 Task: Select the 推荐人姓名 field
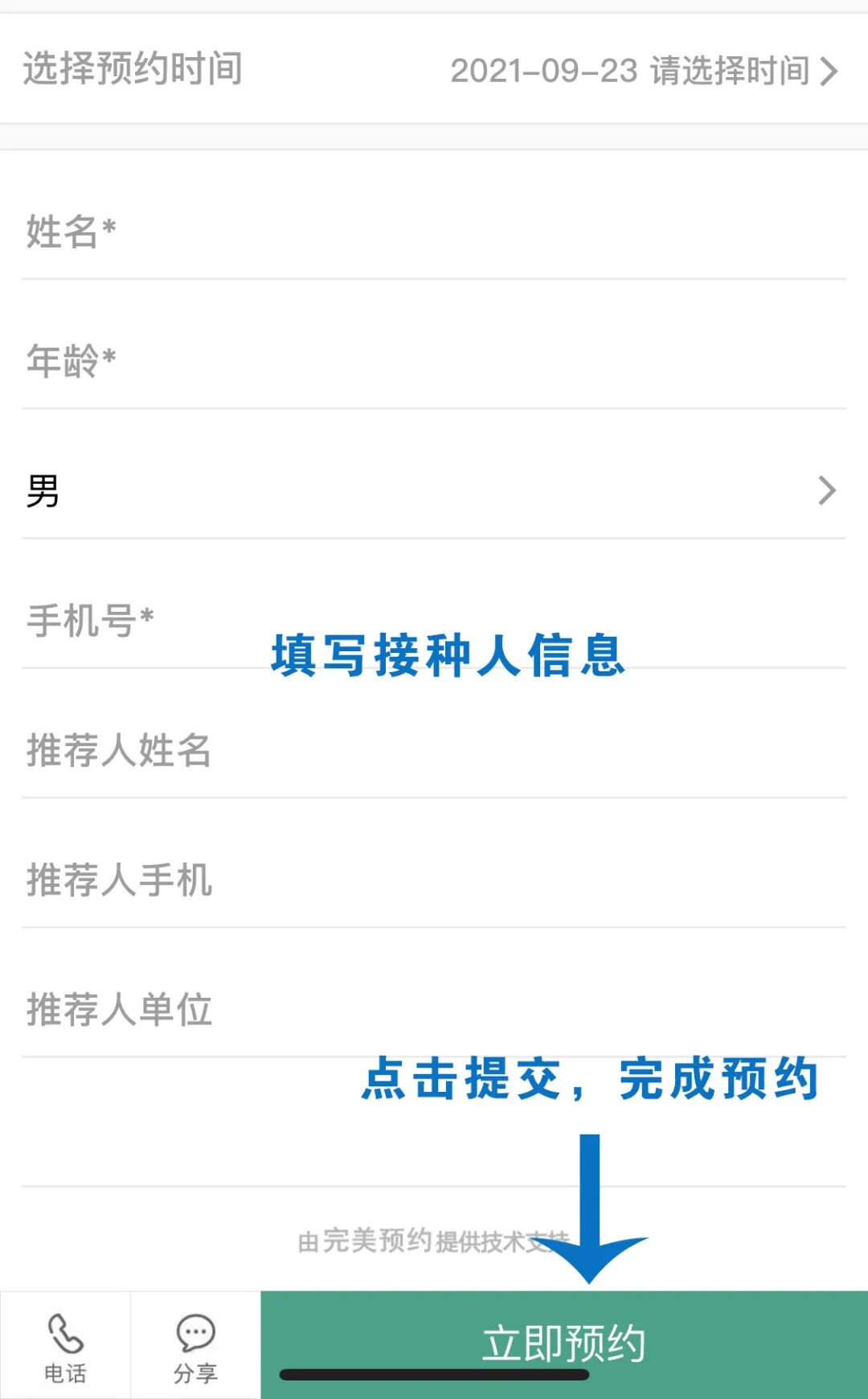tap(434, 750)
